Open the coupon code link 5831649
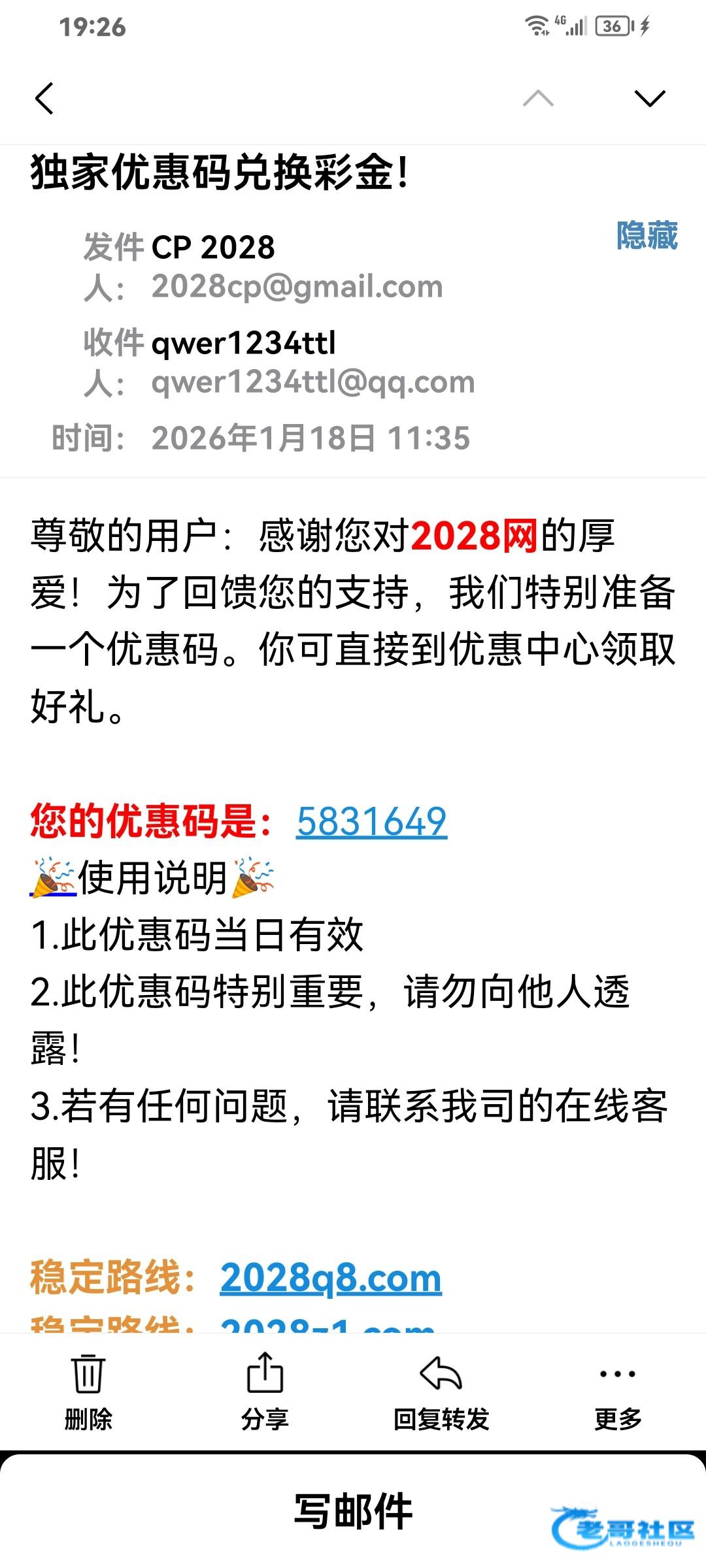The image size is (706, 1568). pos(371,821)
